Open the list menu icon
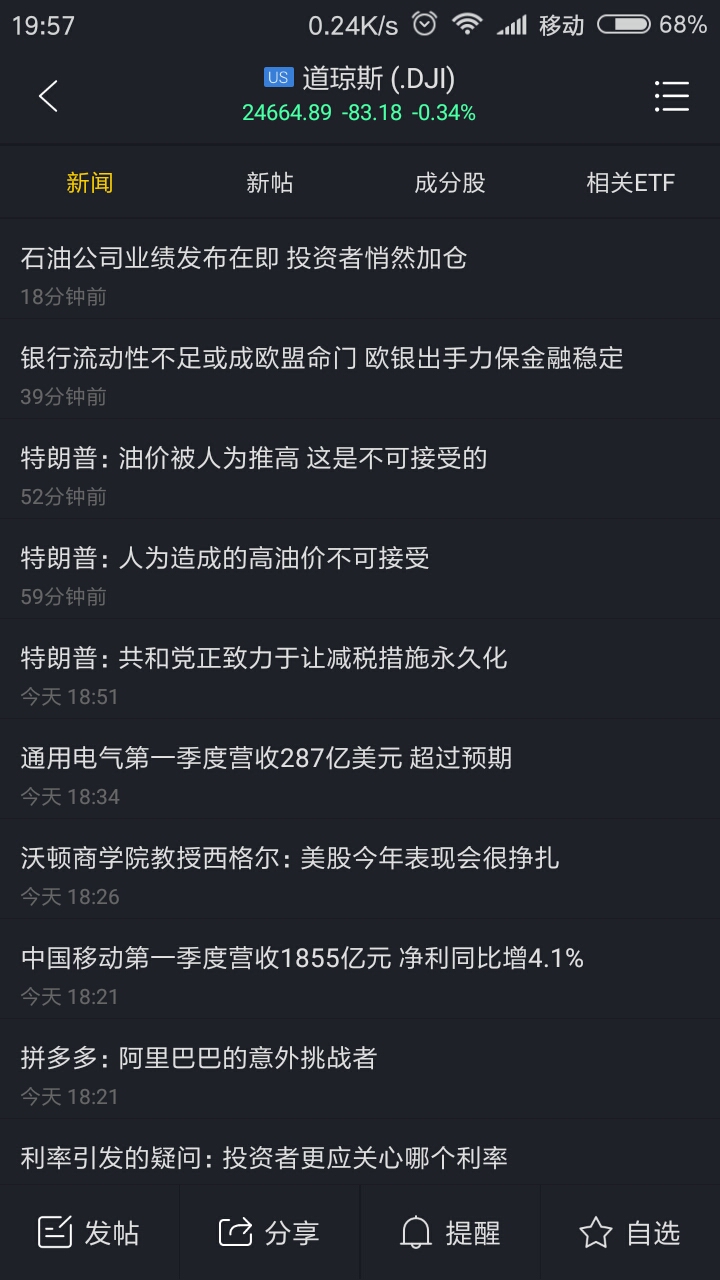The height and width of the screenshot is (1280, 720). tap(671, 96)
